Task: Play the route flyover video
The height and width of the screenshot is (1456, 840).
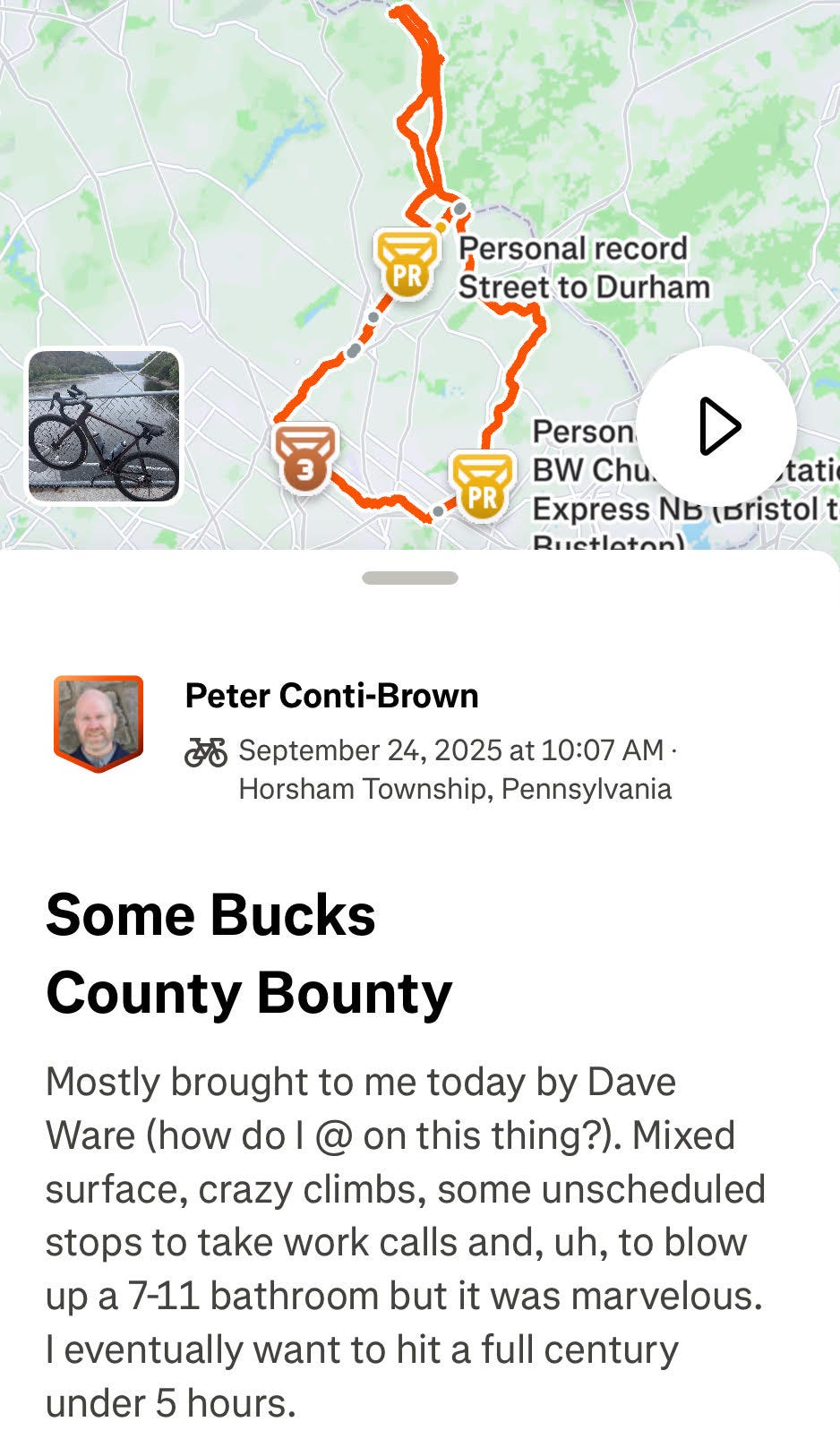Action: pyautogui.click(x=716, y=426)
